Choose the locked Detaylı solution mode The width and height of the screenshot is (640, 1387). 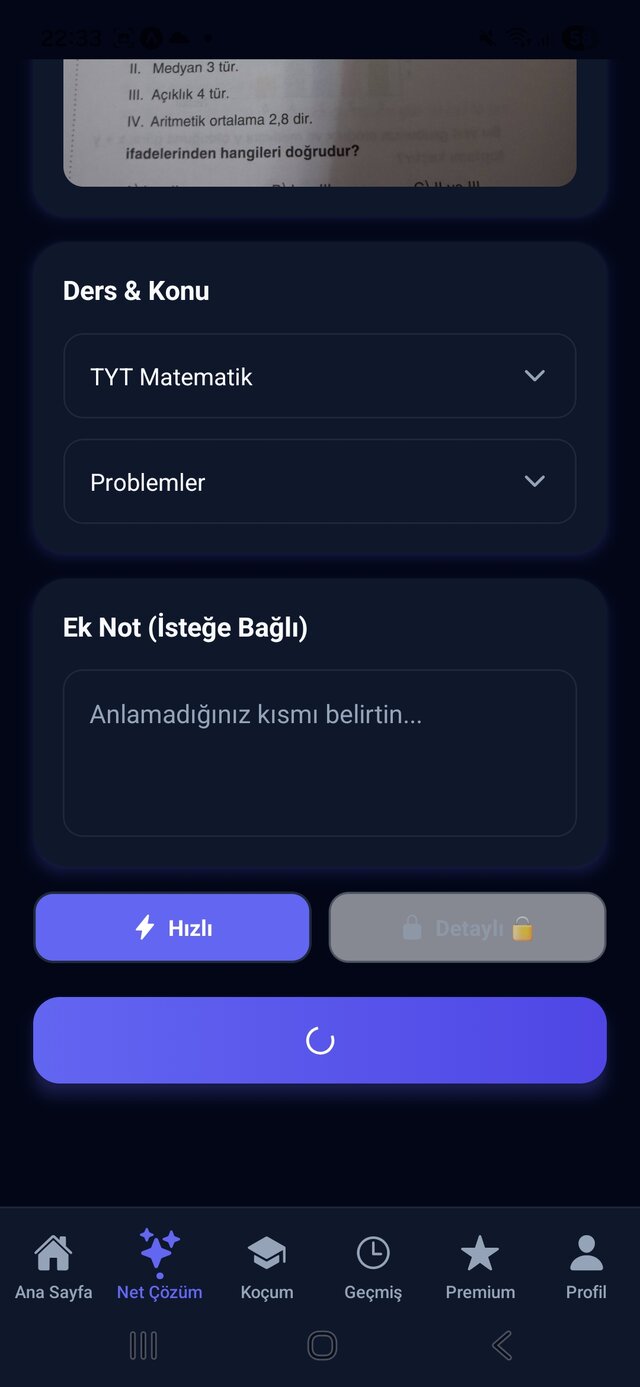coord(467,928)
